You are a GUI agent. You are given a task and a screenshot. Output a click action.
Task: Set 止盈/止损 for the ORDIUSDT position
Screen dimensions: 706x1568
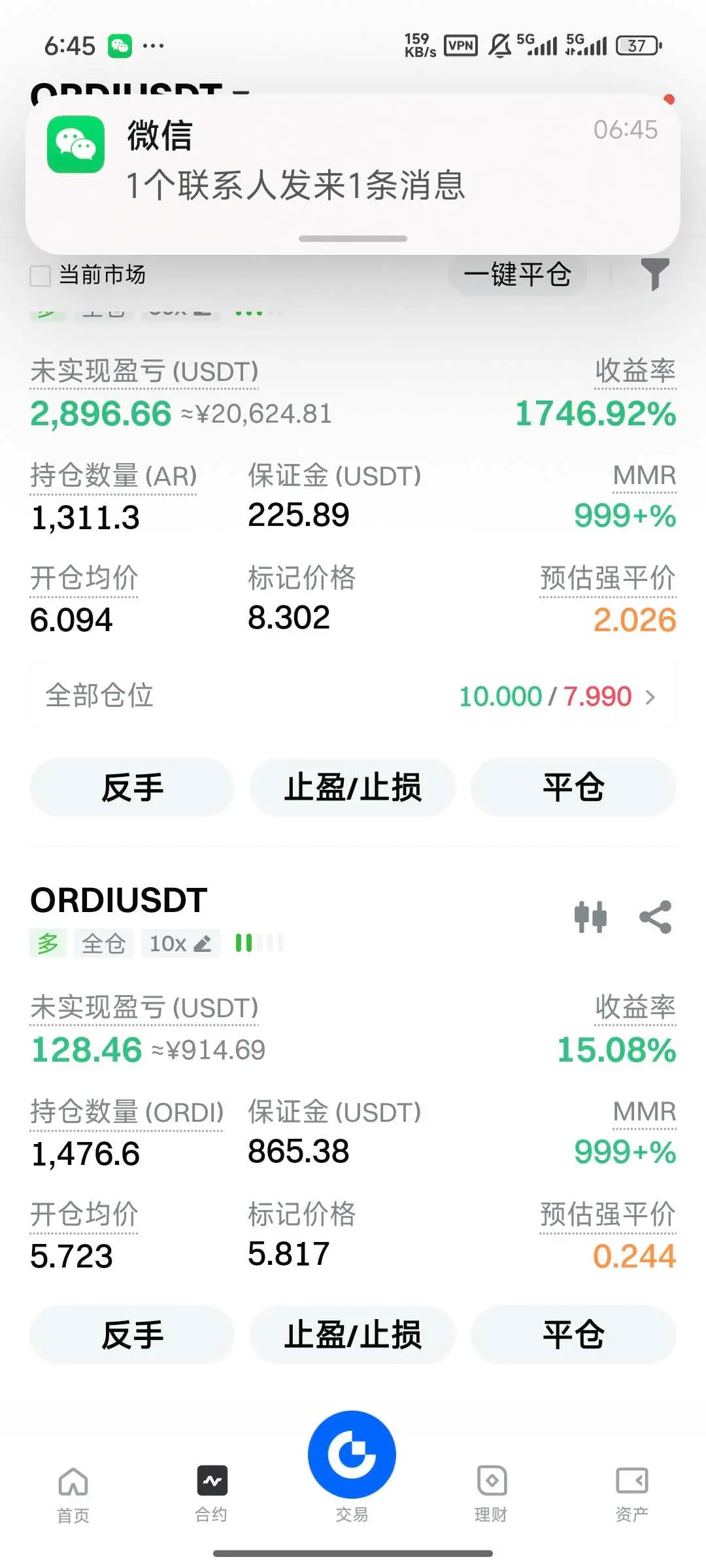click(x=352, y=1335)
